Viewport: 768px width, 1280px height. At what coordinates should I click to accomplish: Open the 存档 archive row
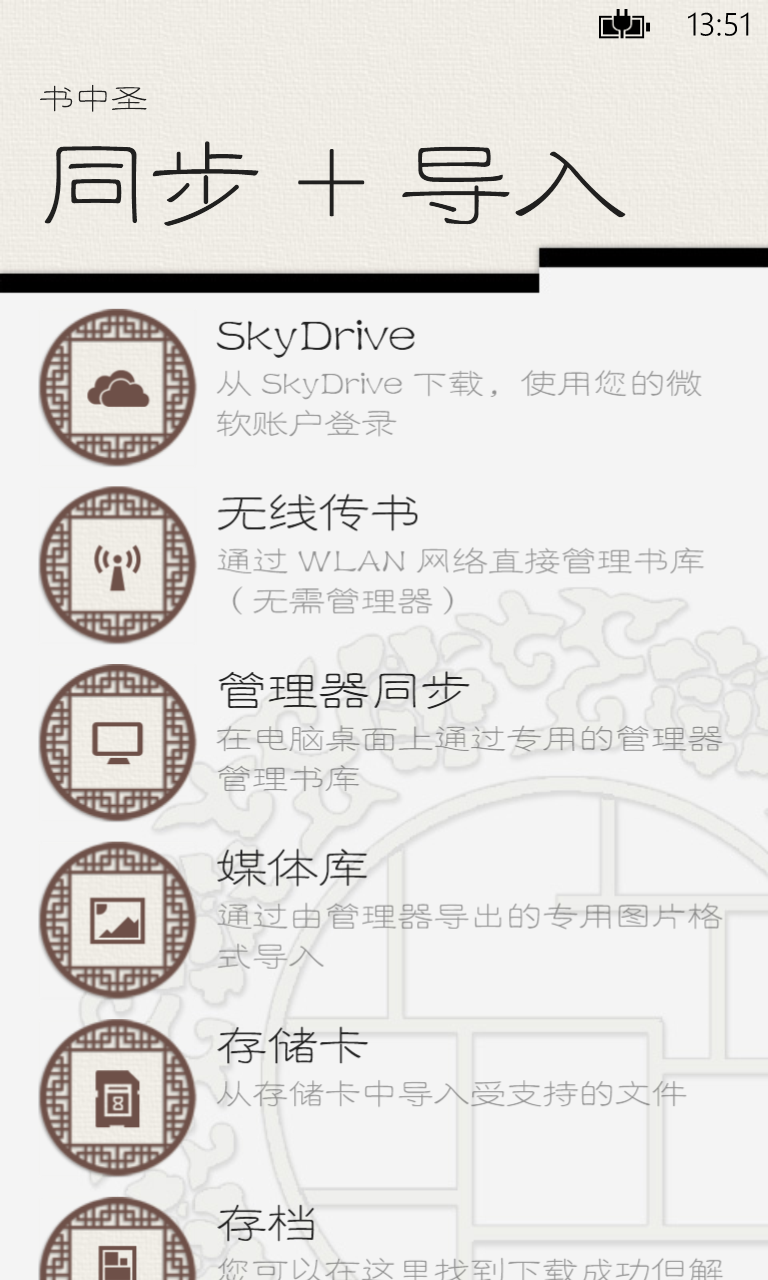(x=384, y=1238)
